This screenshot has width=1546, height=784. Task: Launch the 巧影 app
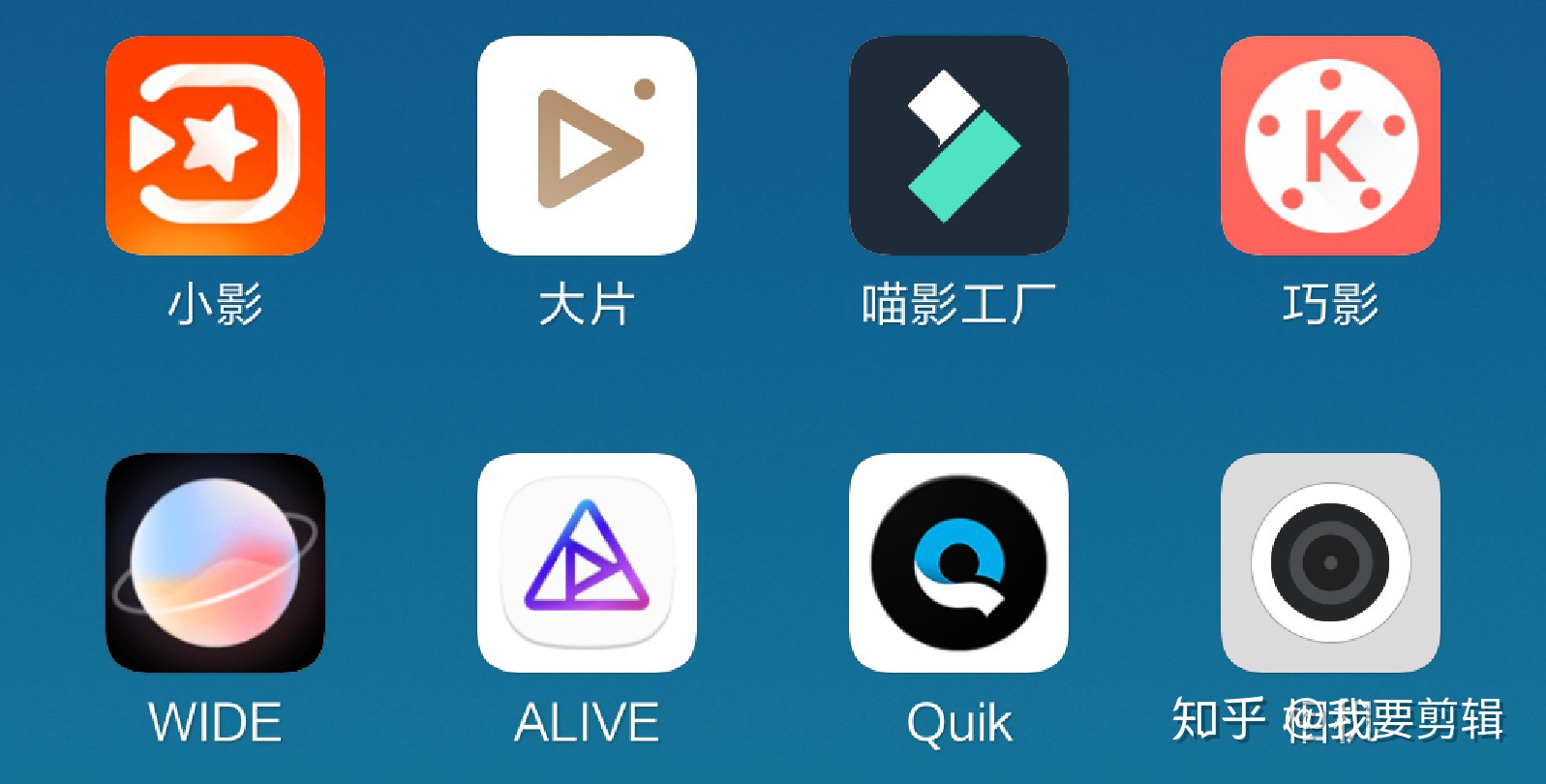[x=1330, y=145]
